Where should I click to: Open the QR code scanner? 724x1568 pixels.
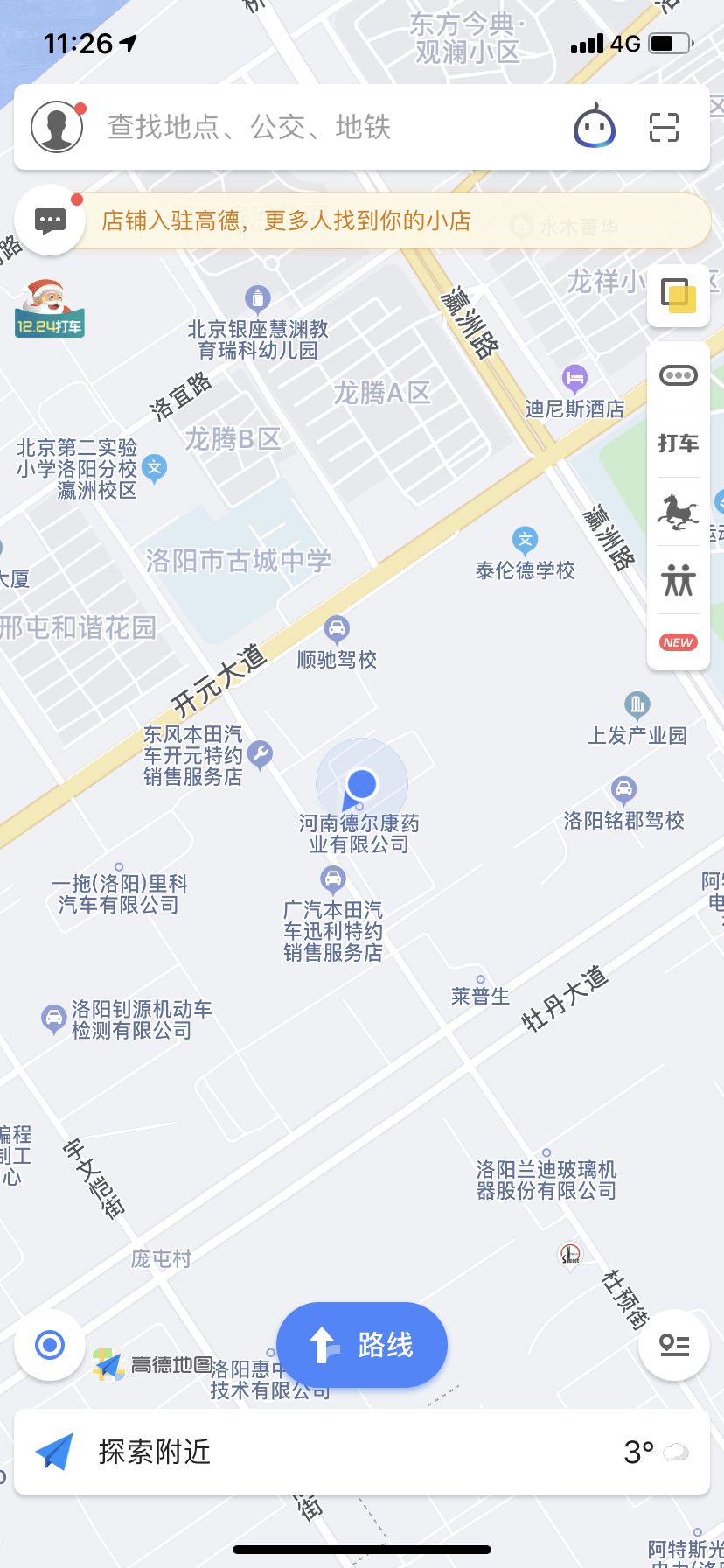point(665,128)
